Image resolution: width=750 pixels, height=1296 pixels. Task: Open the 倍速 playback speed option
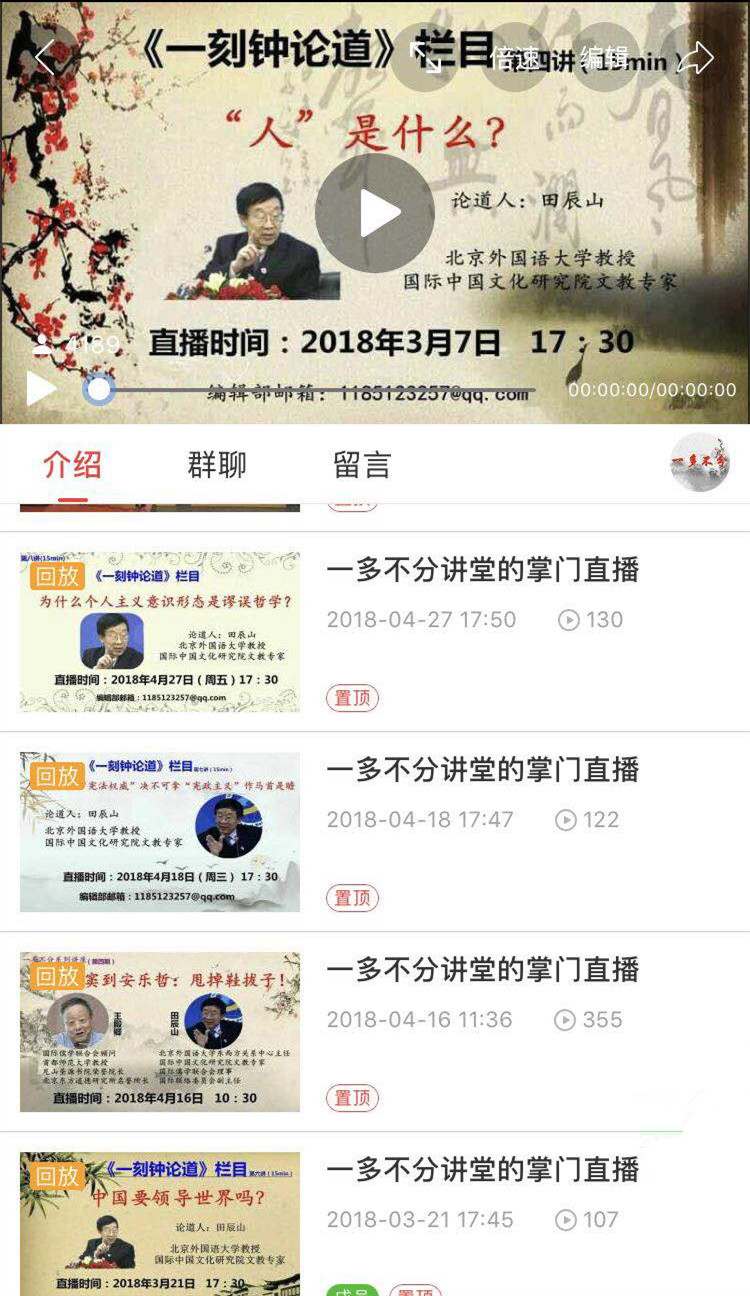pyautogui.click(x=515, y=58)
